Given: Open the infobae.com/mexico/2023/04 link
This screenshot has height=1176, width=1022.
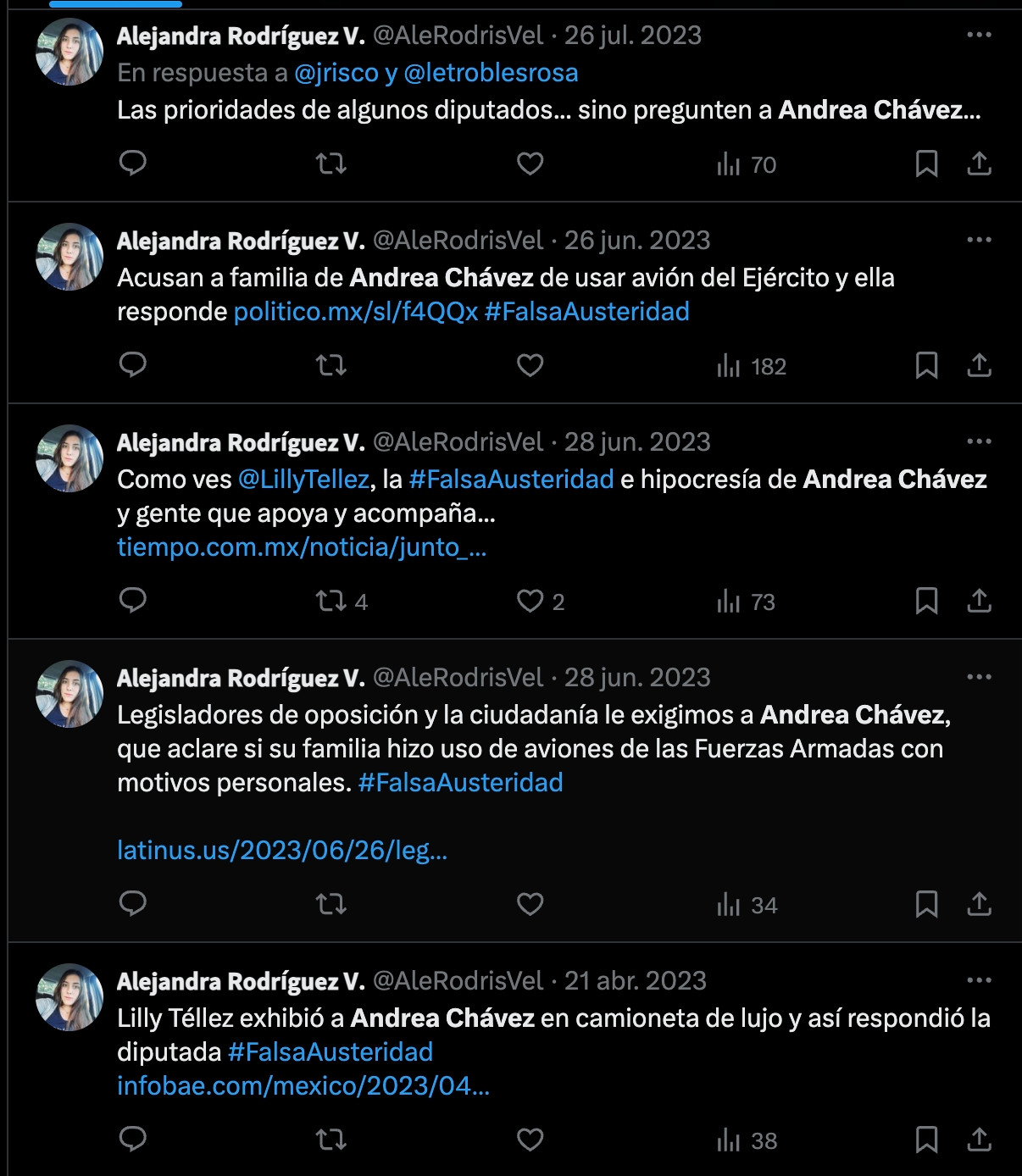Looking at the screenshot, I should [303, 1085].
